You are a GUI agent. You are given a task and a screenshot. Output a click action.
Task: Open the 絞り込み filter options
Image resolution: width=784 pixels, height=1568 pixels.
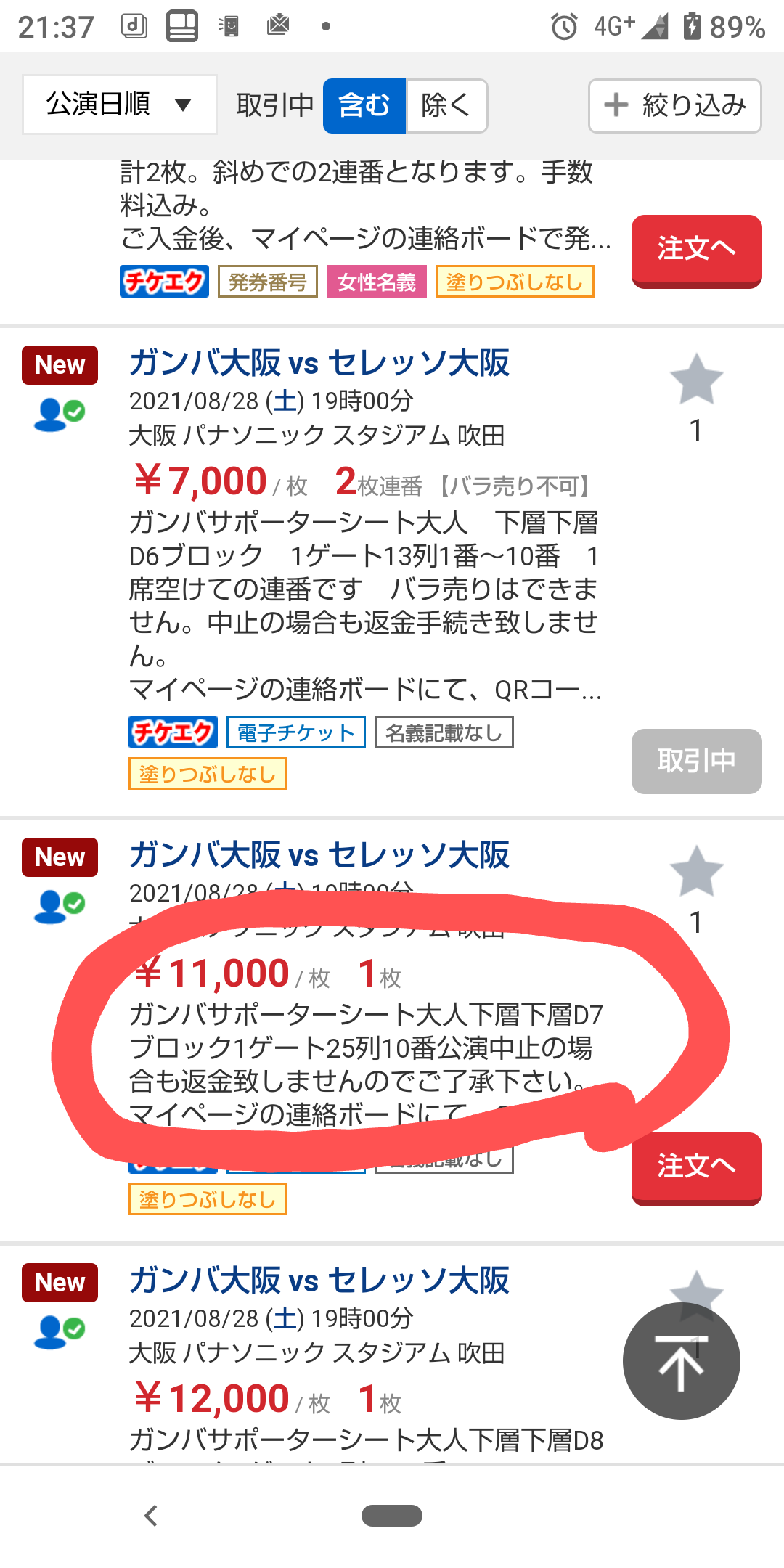coord(674,106)
